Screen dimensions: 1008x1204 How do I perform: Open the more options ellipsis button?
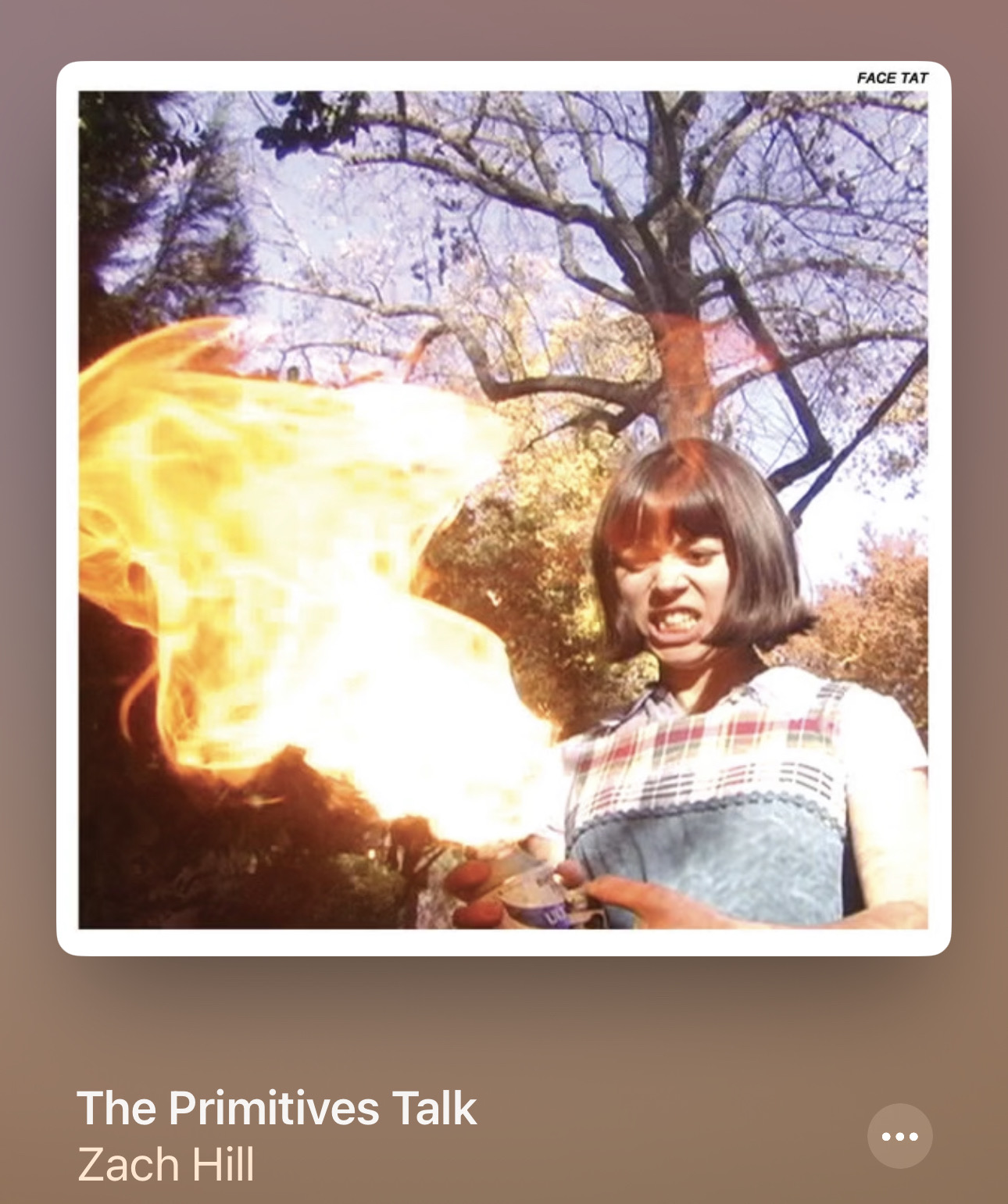click(x=899, y=1136)
